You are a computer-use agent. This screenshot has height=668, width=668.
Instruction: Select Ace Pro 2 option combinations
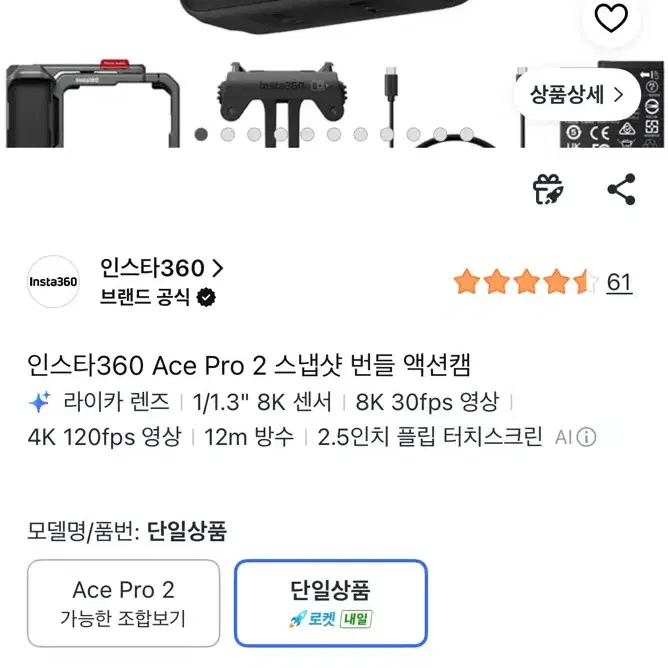tap(124, 603)
